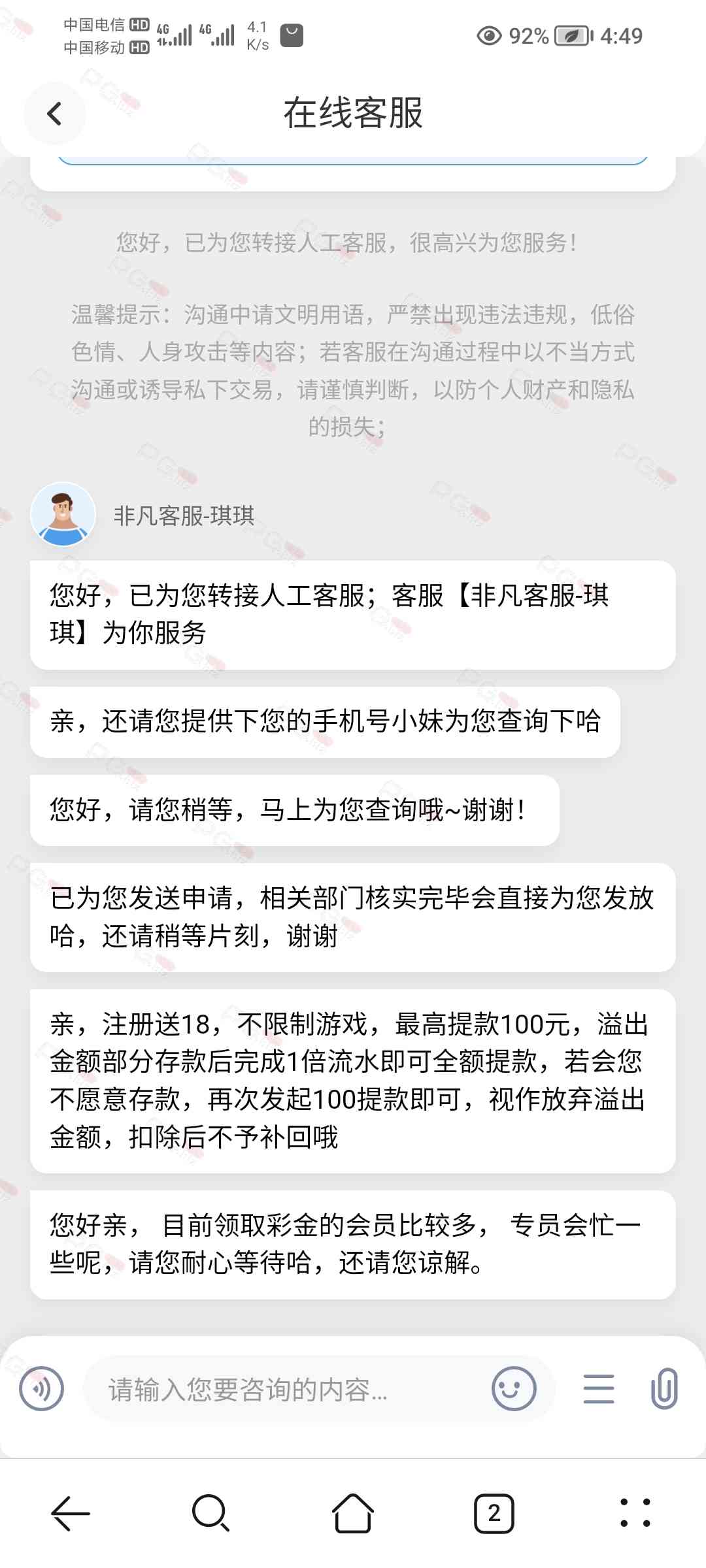Open the emoji picker

tap(514, 1389)
